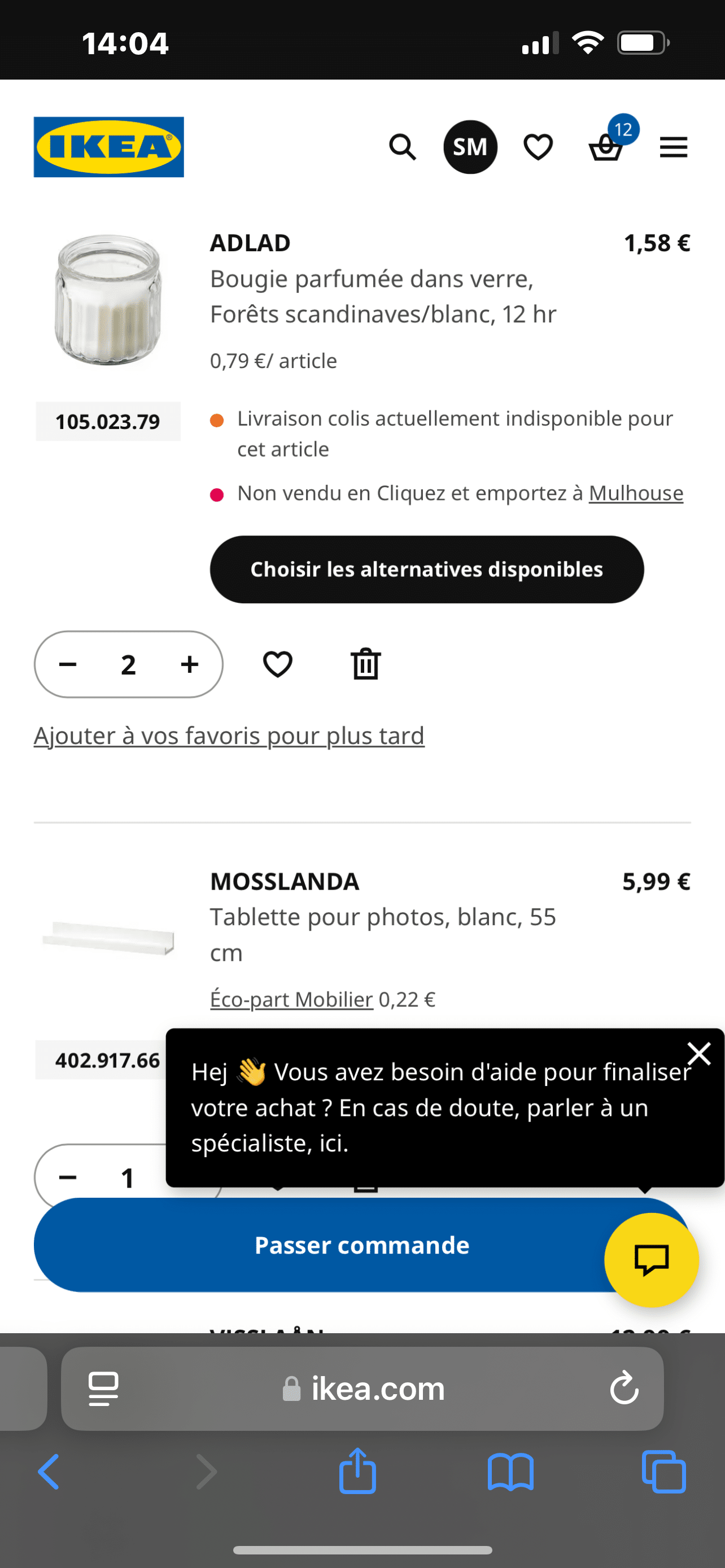This screenshot has width=725, height=1568.
Task: Tap Choisir les alternatives disponibles
Action: (427, 569)
